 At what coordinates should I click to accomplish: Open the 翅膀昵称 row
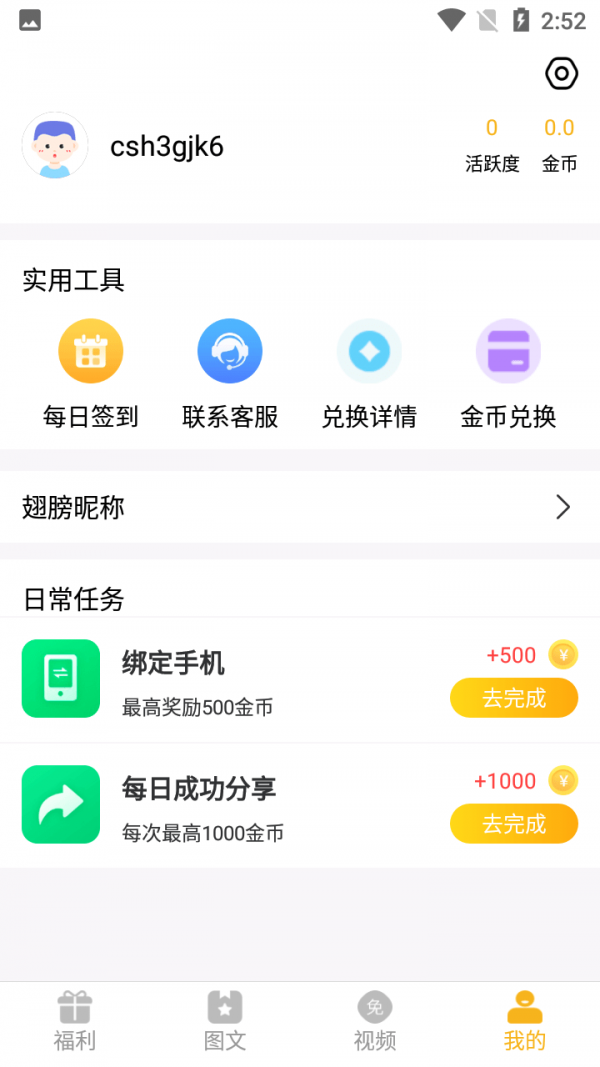[300, 507]
